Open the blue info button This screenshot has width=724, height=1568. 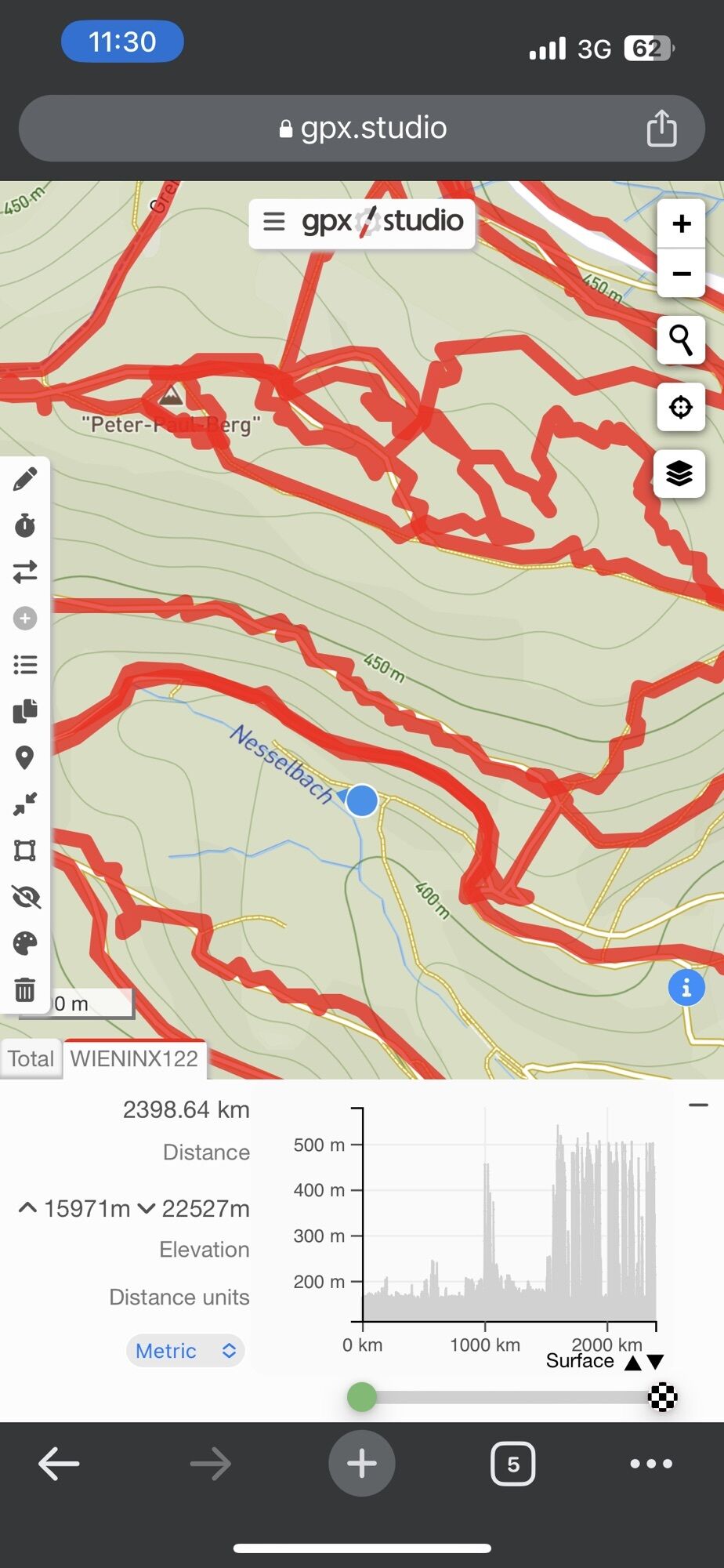686,988
